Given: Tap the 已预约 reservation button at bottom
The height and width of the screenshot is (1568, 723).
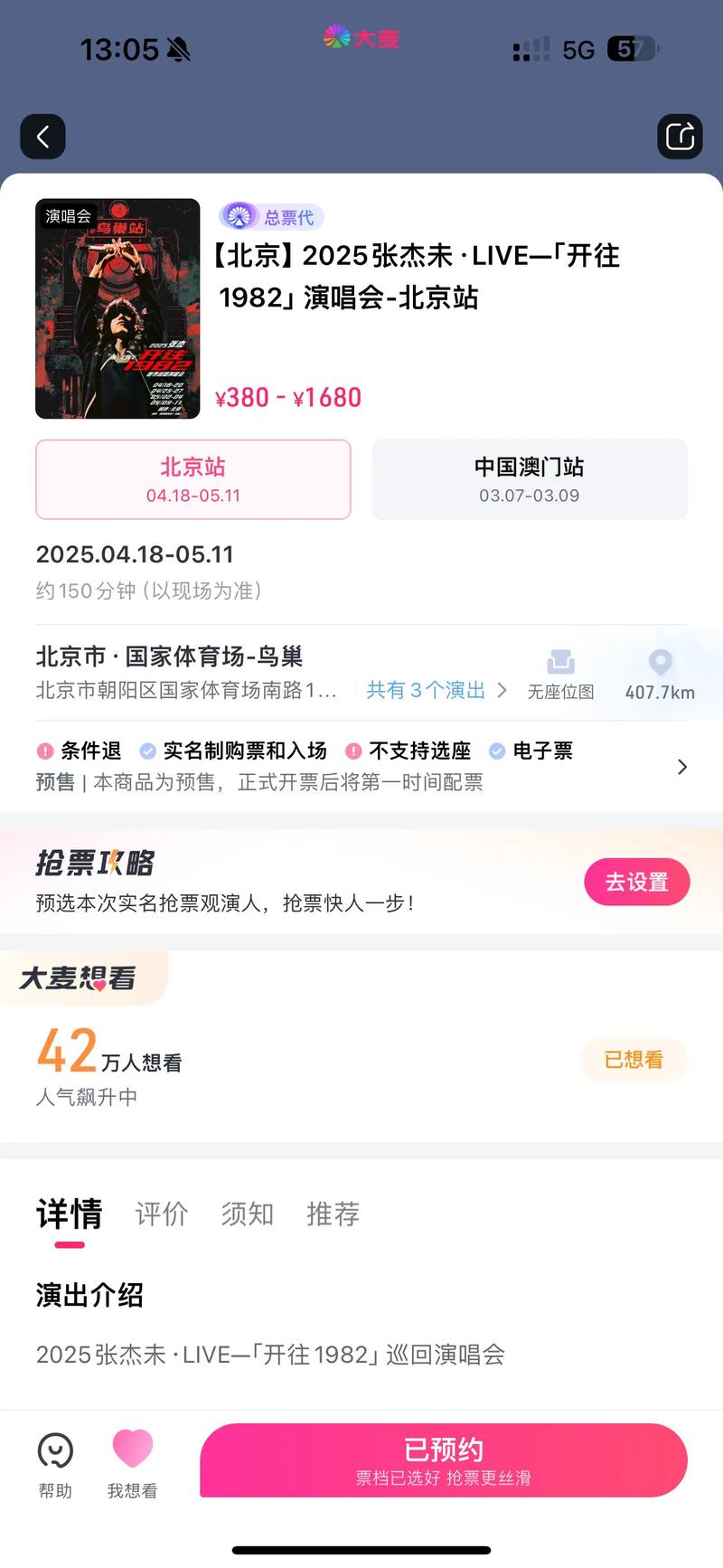Looking at the screenshot, I should pyautogui.click(x=444, y=1459).
